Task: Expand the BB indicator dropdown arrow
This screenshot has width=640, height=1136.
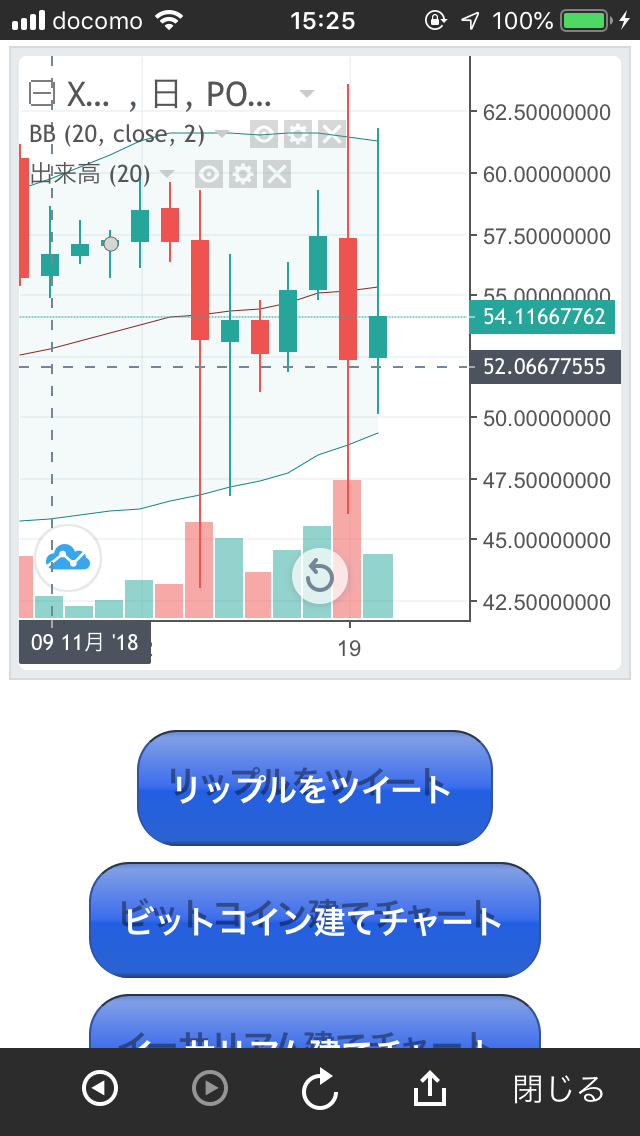Action: coord(223,134)
